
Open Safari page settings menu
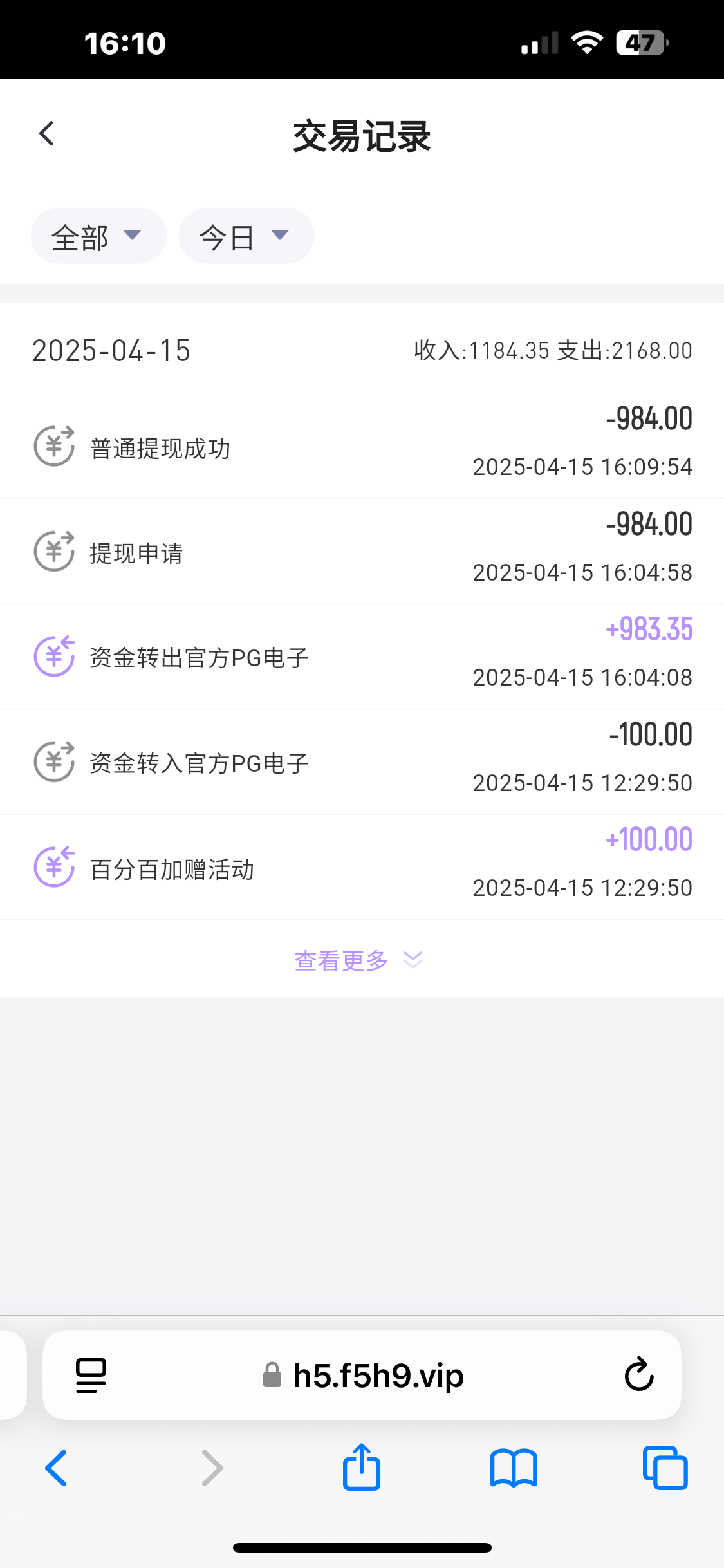(91, 1375)
